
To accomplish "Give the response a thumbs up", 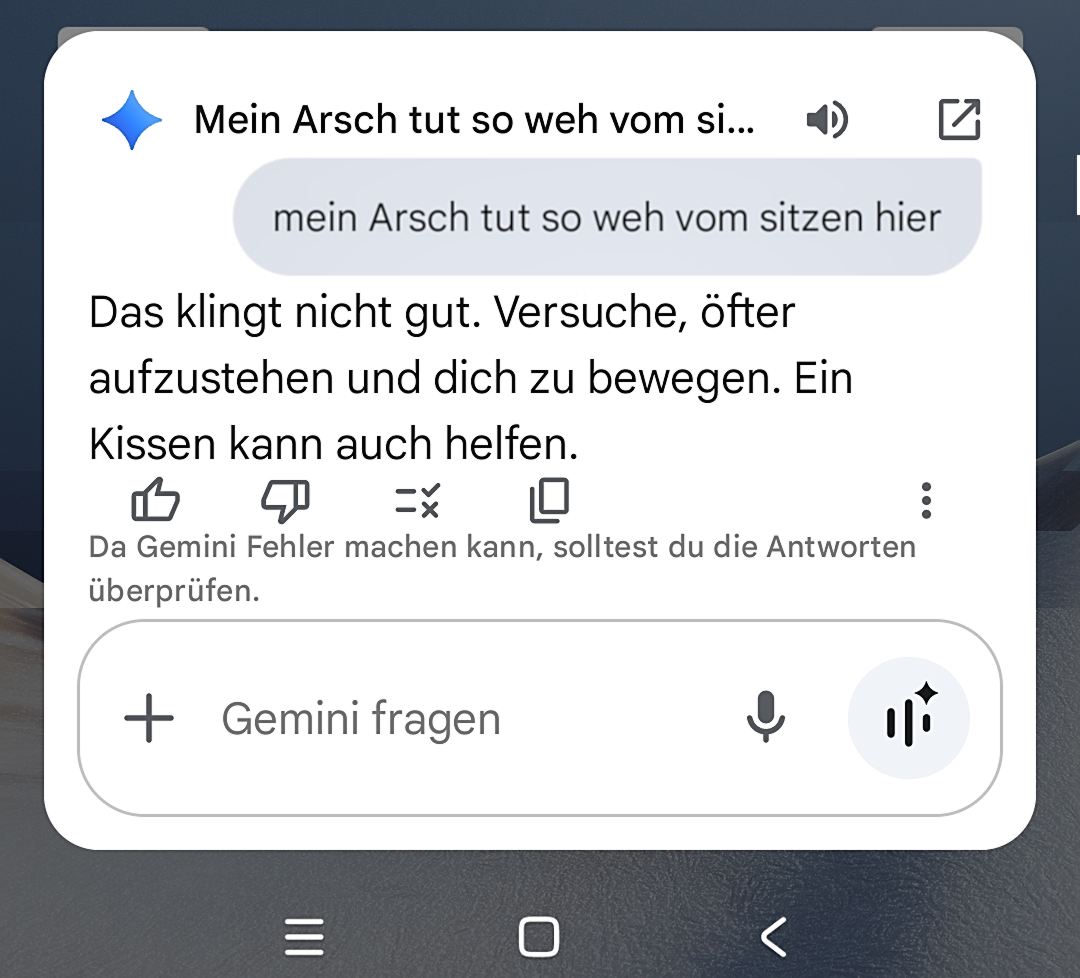I will 156,500.
